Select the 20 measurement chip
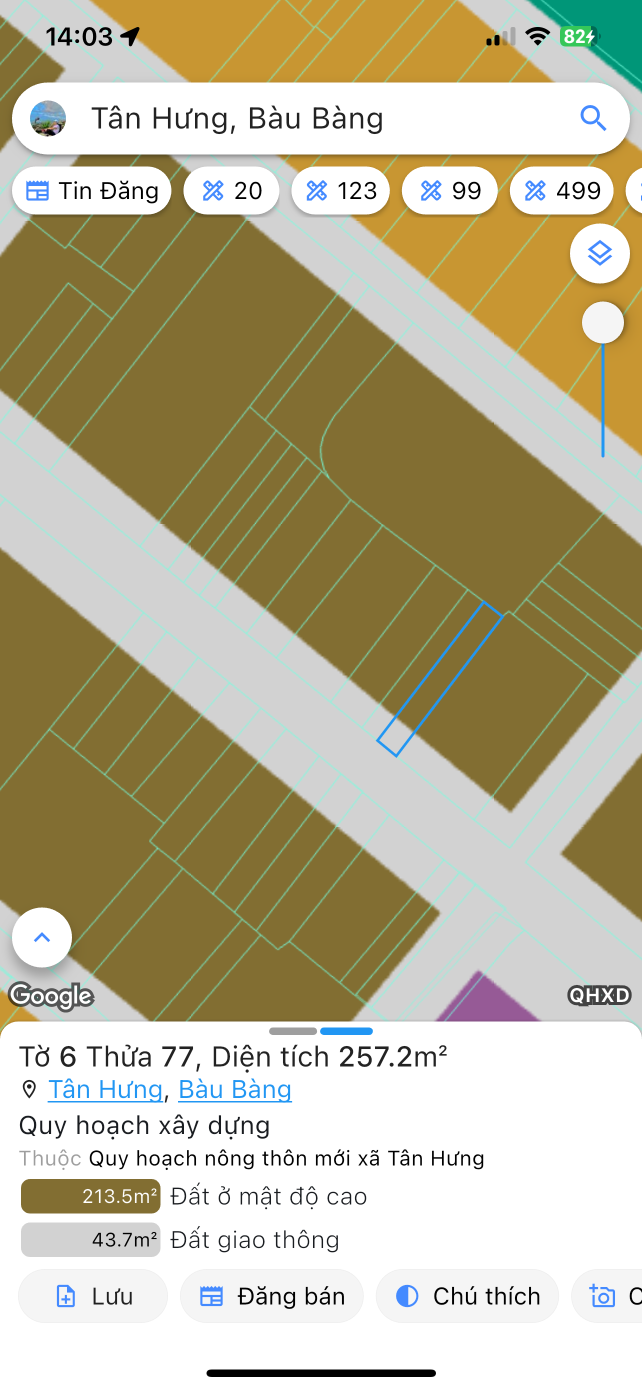This screenshot has width=642, height=1389. 232,191
